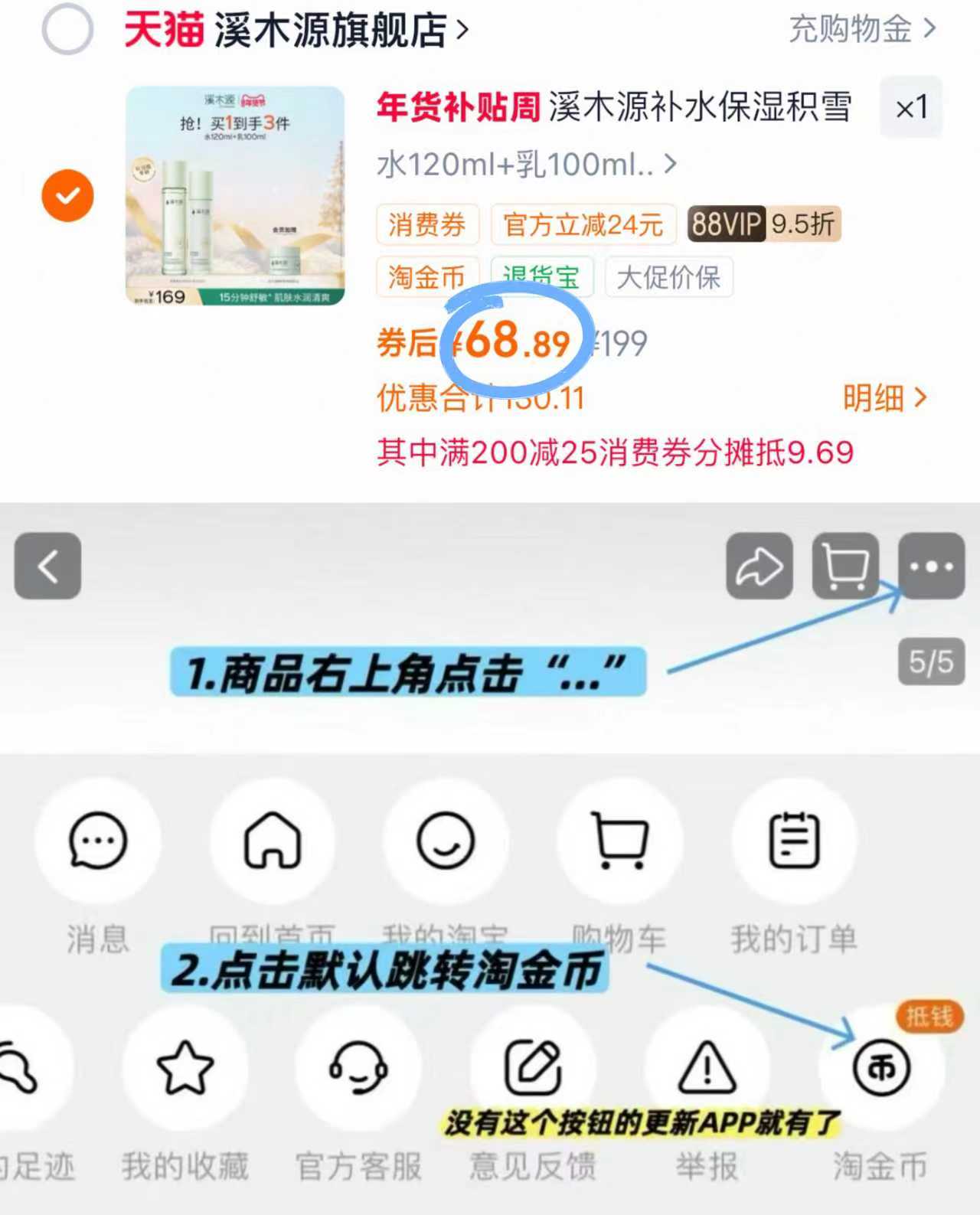Open 官方客服 customer service headset icon

357,1064
